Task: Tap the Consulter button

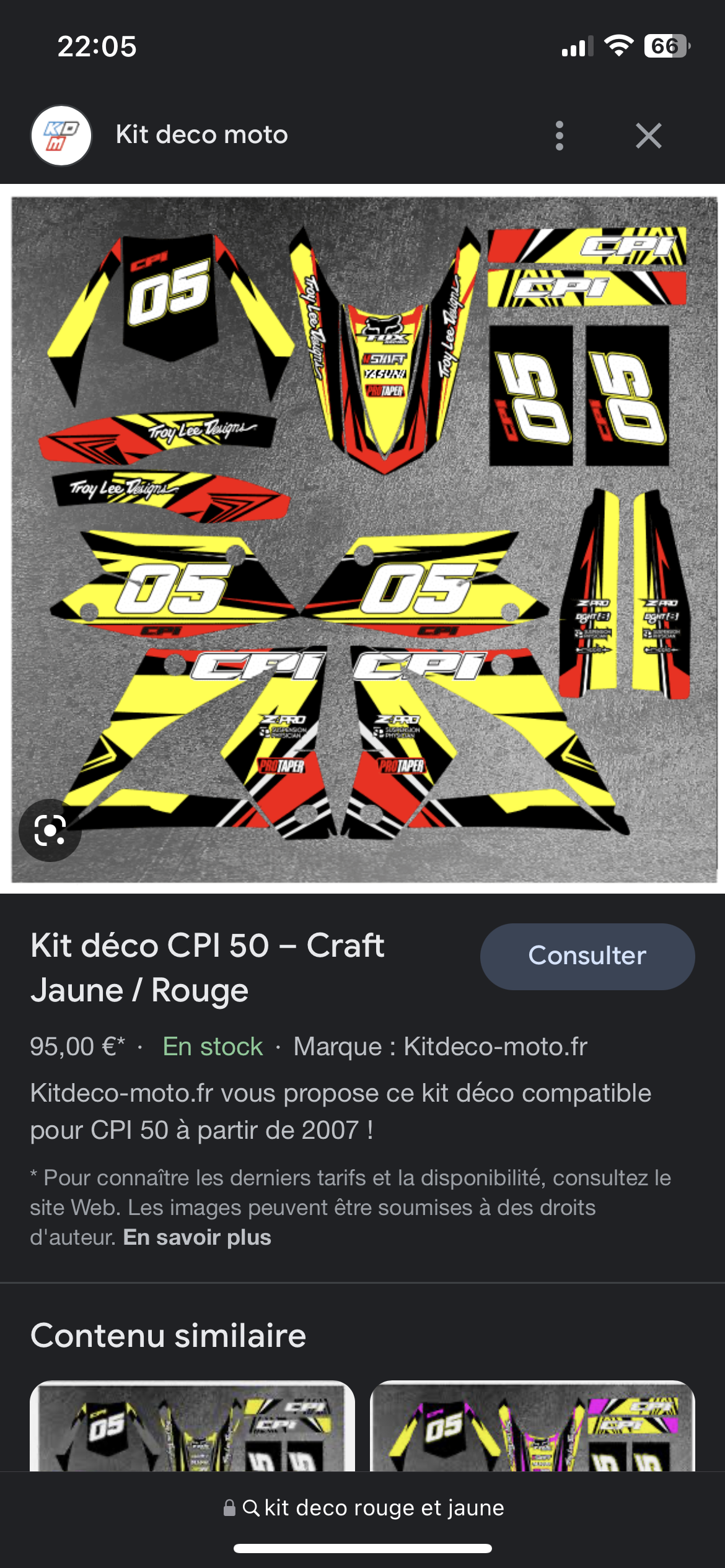Action: 587,956
